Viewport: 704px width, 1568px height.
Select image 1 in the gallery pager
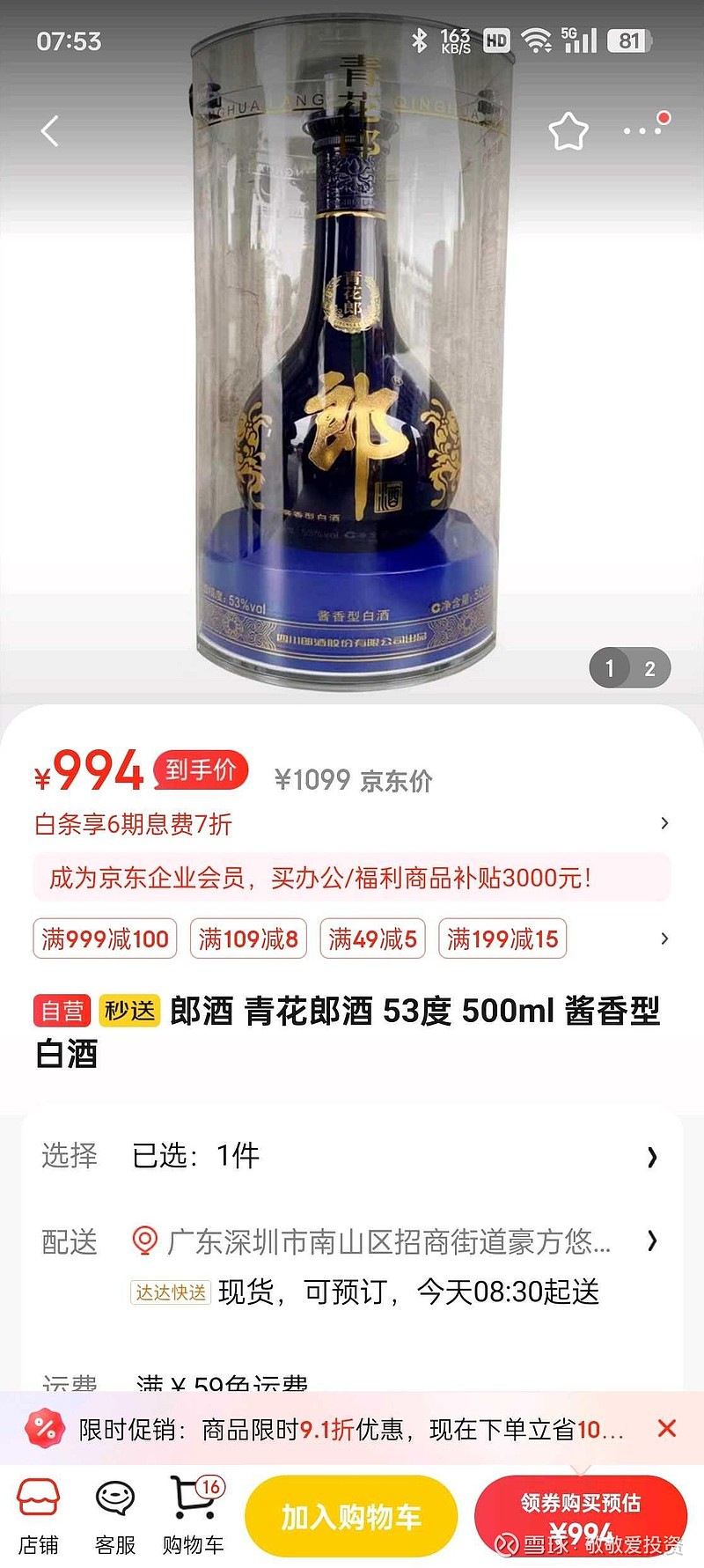(x=609, y=668)
